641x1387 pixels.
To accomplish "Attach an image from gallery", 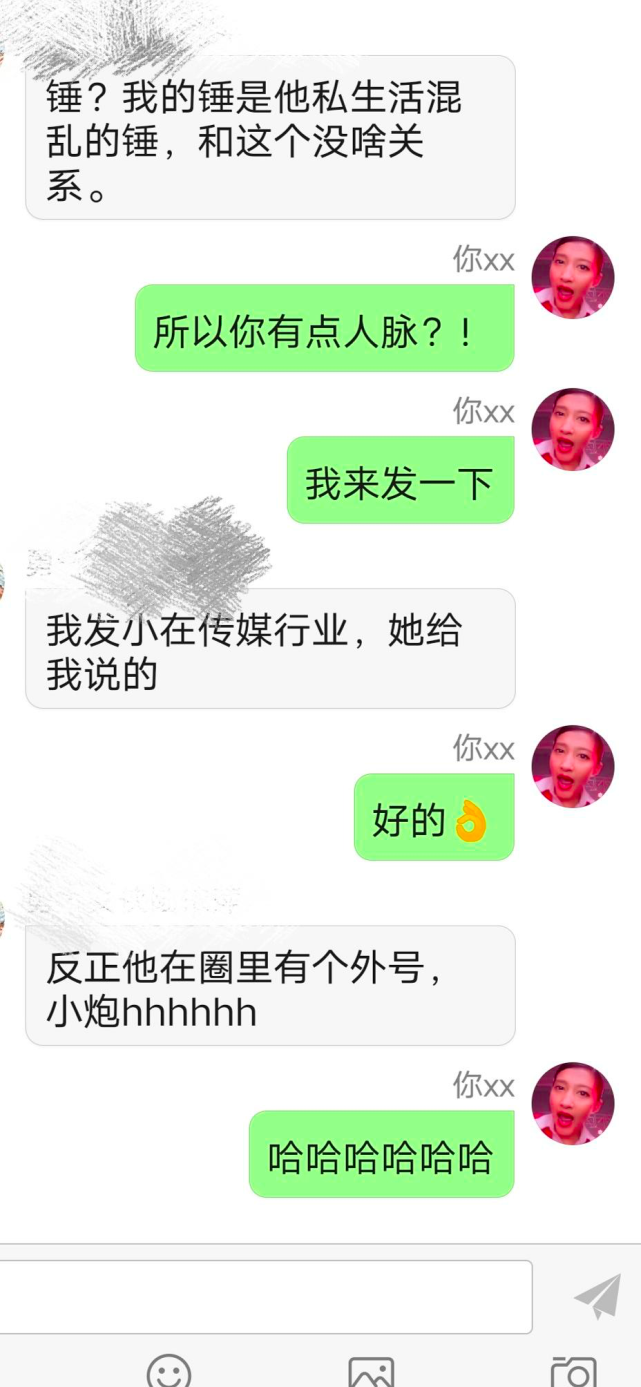I will point(370,1372).
